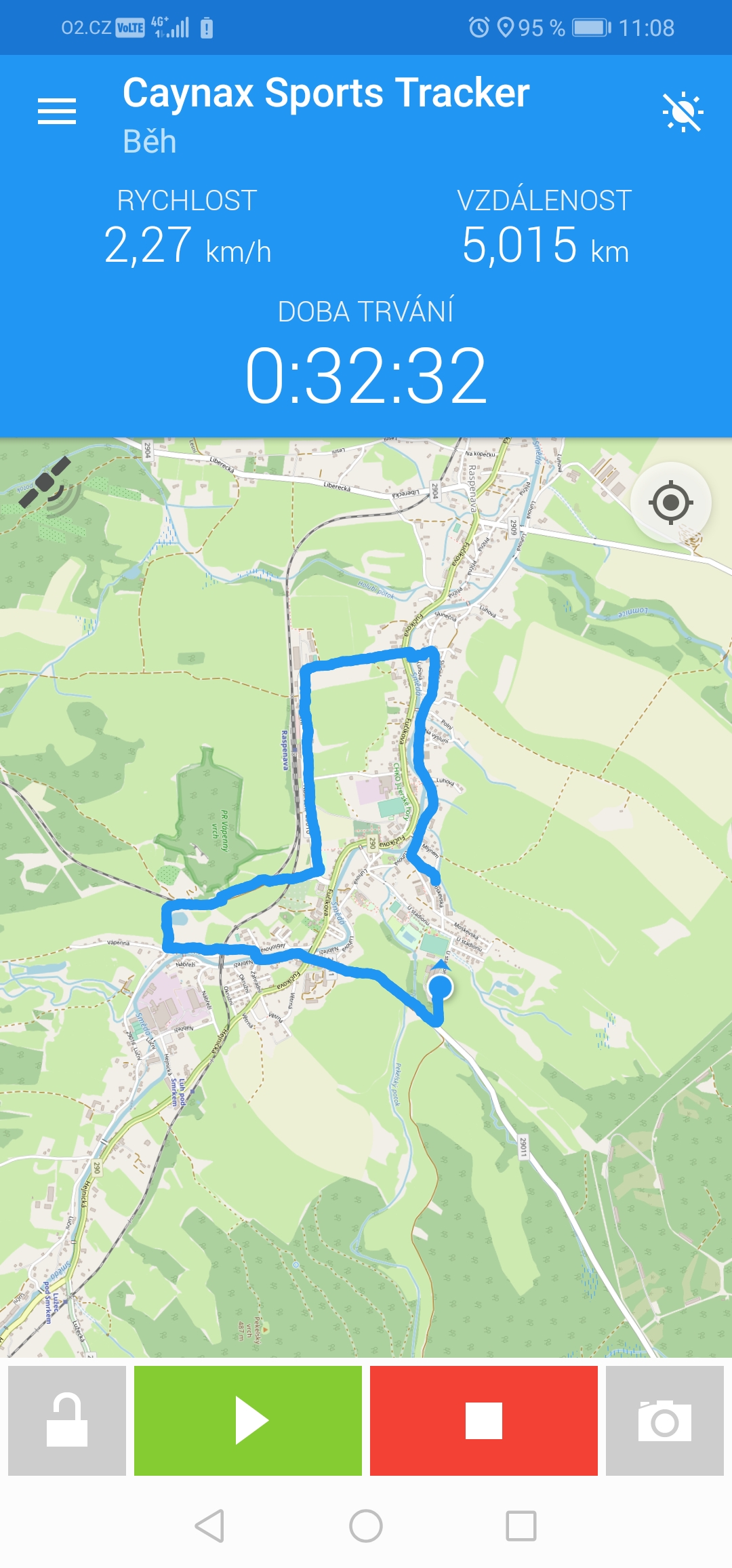Screen dimensions: 732x1568
Task: Open the hamburger drawer menu
Action: 57,111
